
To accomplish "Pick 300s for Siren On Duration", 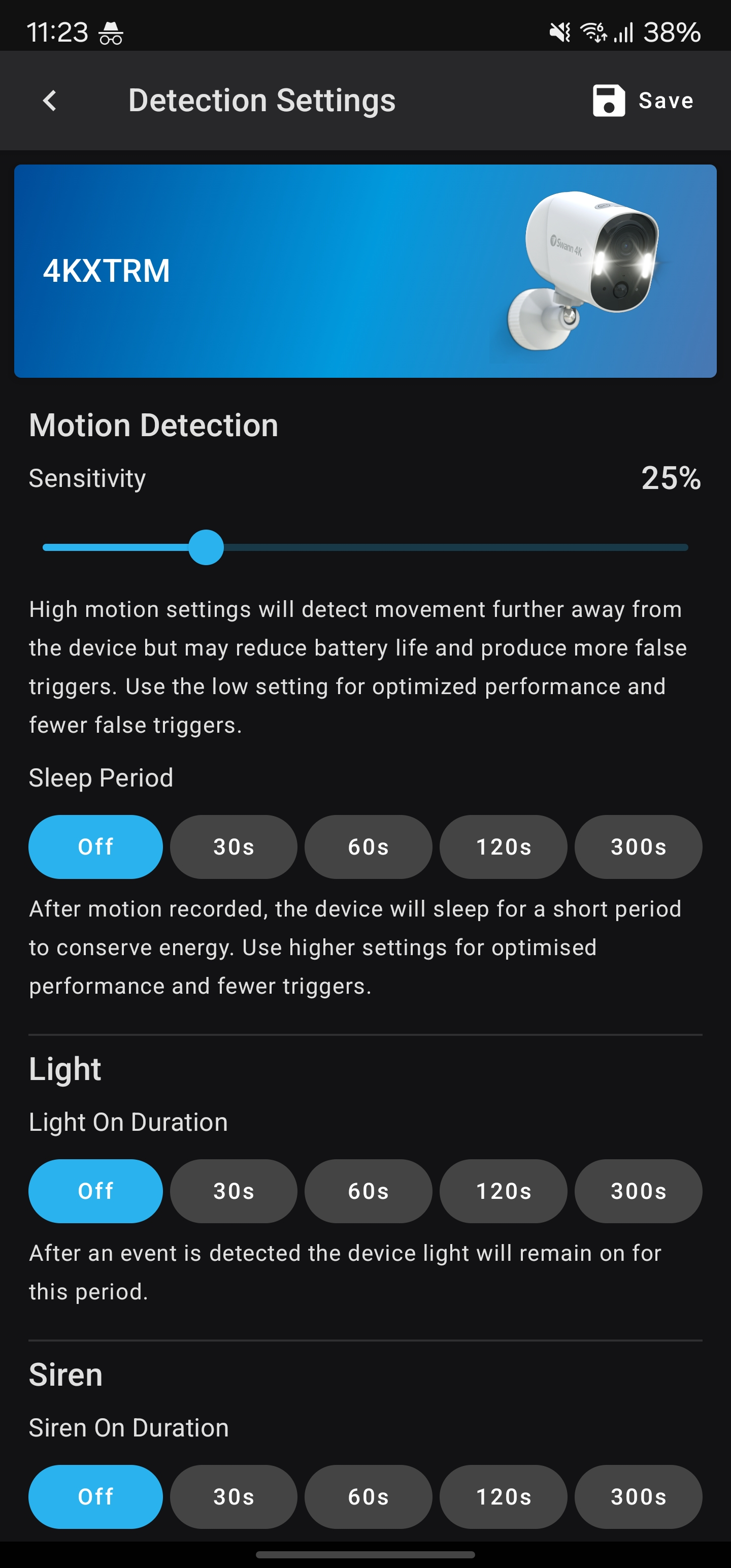I will click(x=639, y=1497).
